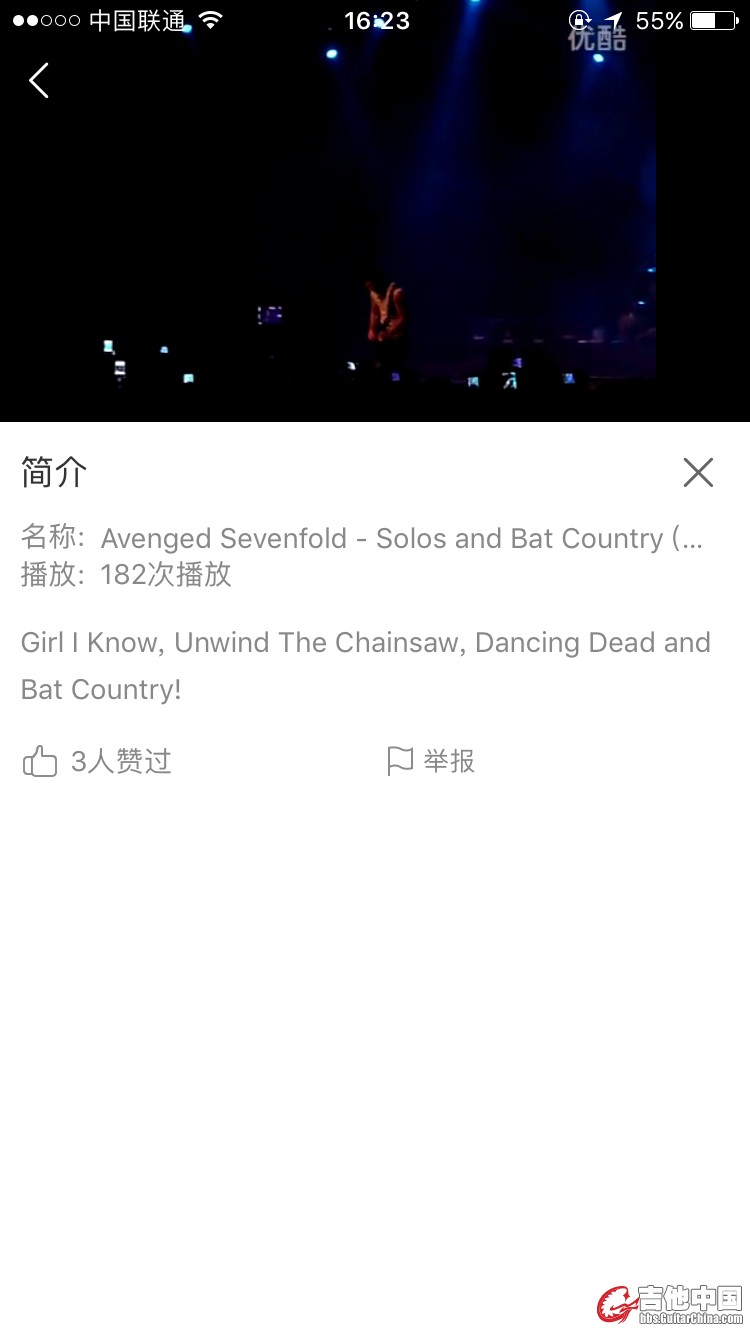
Task: Go back using the arrow over the video
Action: 39,81
